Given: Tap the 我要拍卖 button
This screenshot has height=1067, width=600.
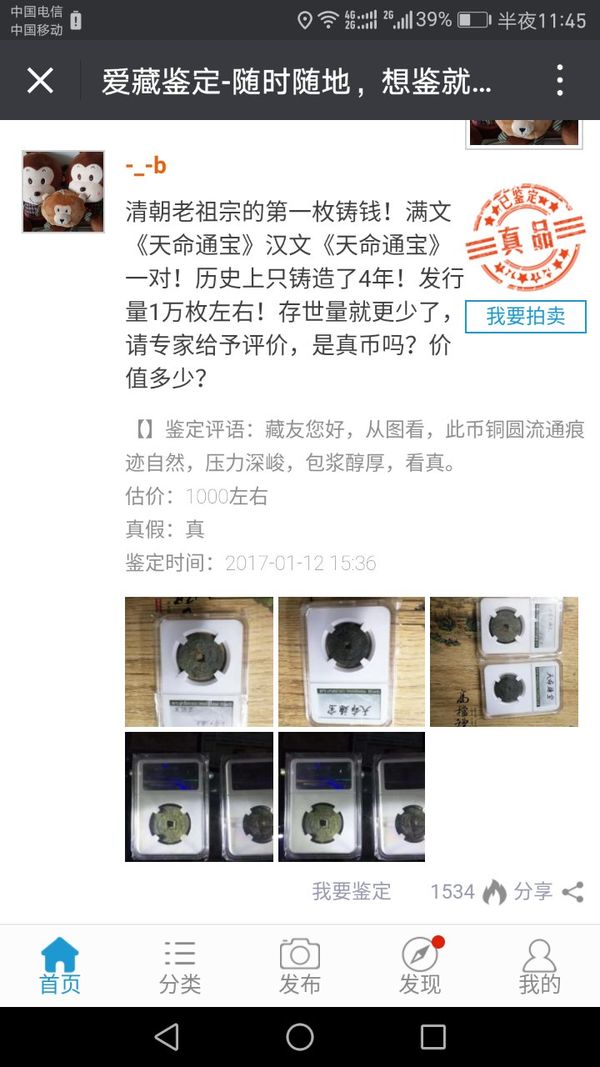Looking at the screenshot, I should tap(525, 317).
